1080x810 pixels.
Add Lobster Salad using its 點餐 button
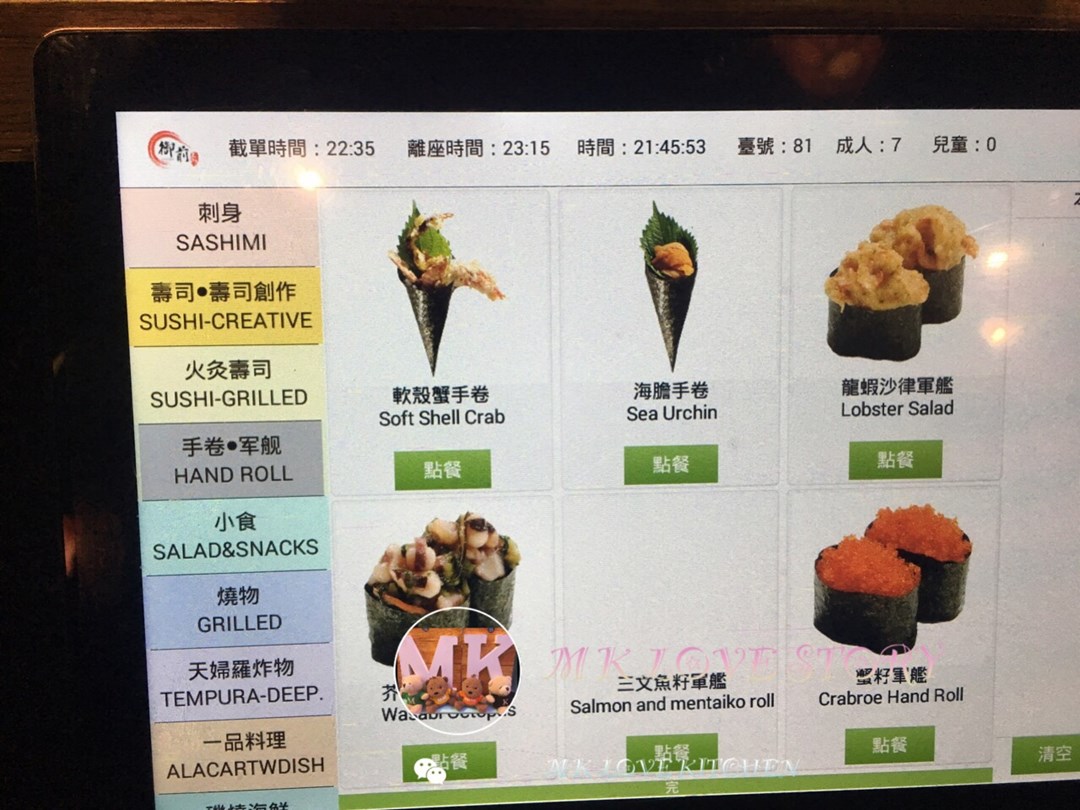895,459
